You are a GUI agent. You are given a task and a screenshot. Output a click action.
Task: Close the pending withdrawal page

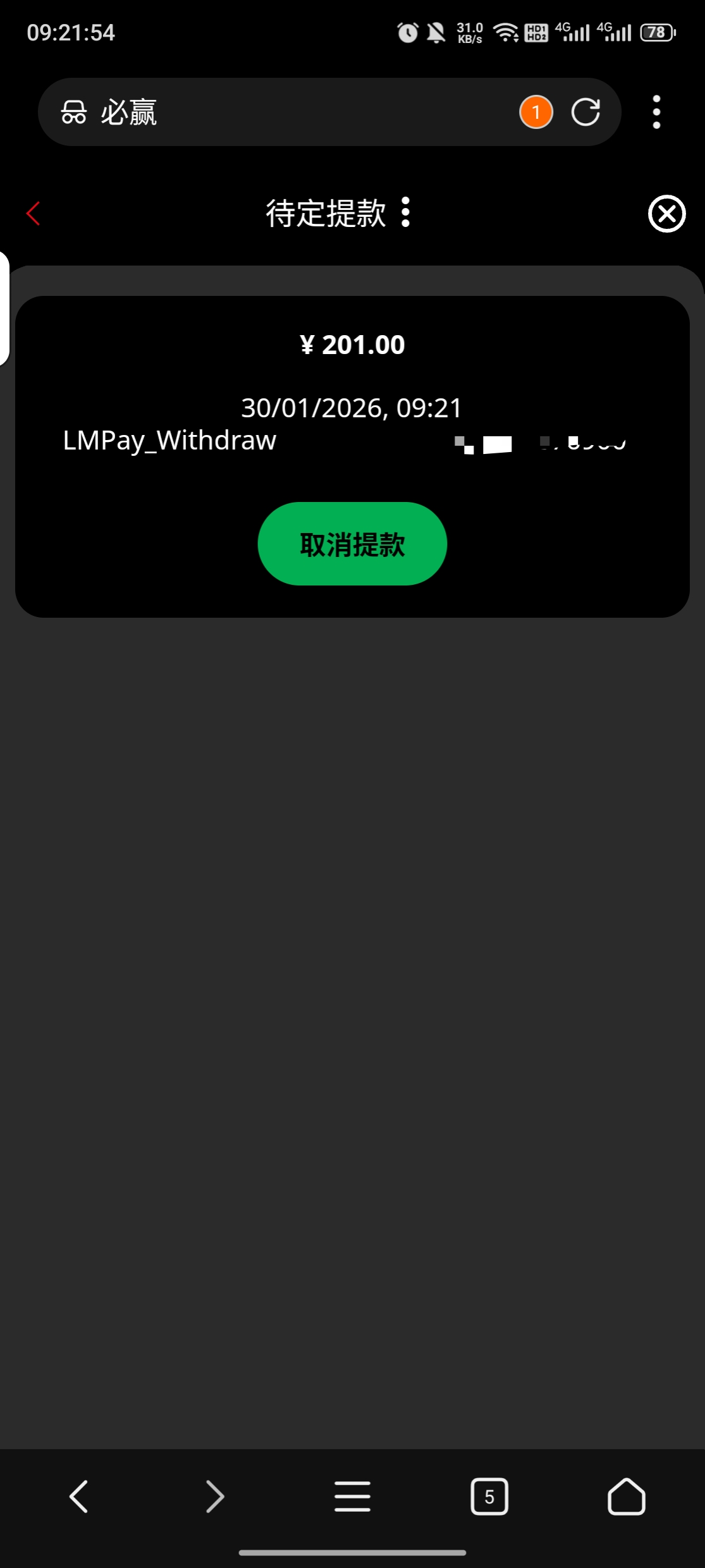[666, 214]
